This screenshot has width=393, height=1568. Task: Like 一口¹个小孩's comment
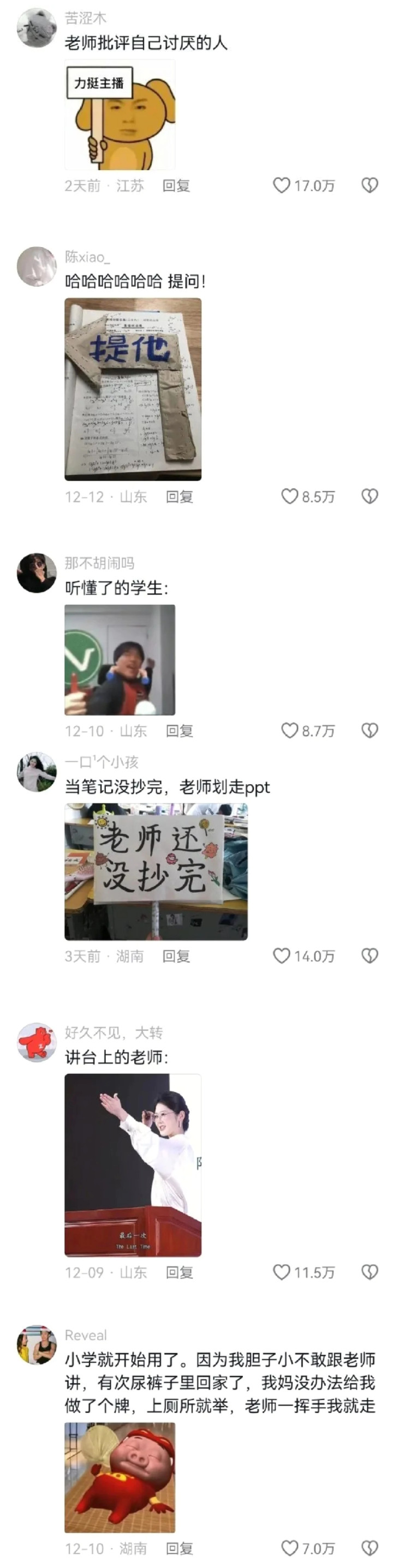(x=282, y=956)
